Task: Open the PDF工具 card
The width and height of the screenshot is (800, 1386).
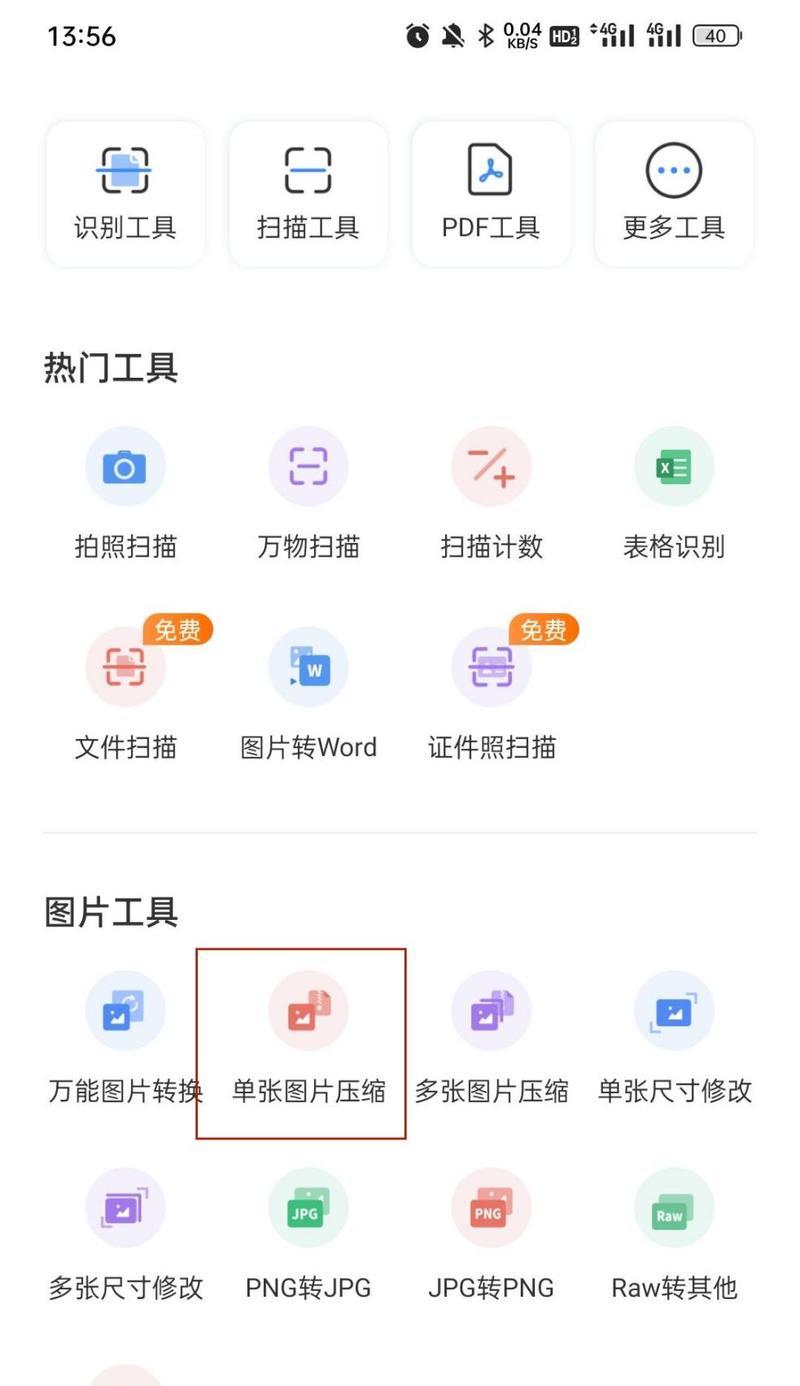Action: pyautogui.click(x=491, y=194)
